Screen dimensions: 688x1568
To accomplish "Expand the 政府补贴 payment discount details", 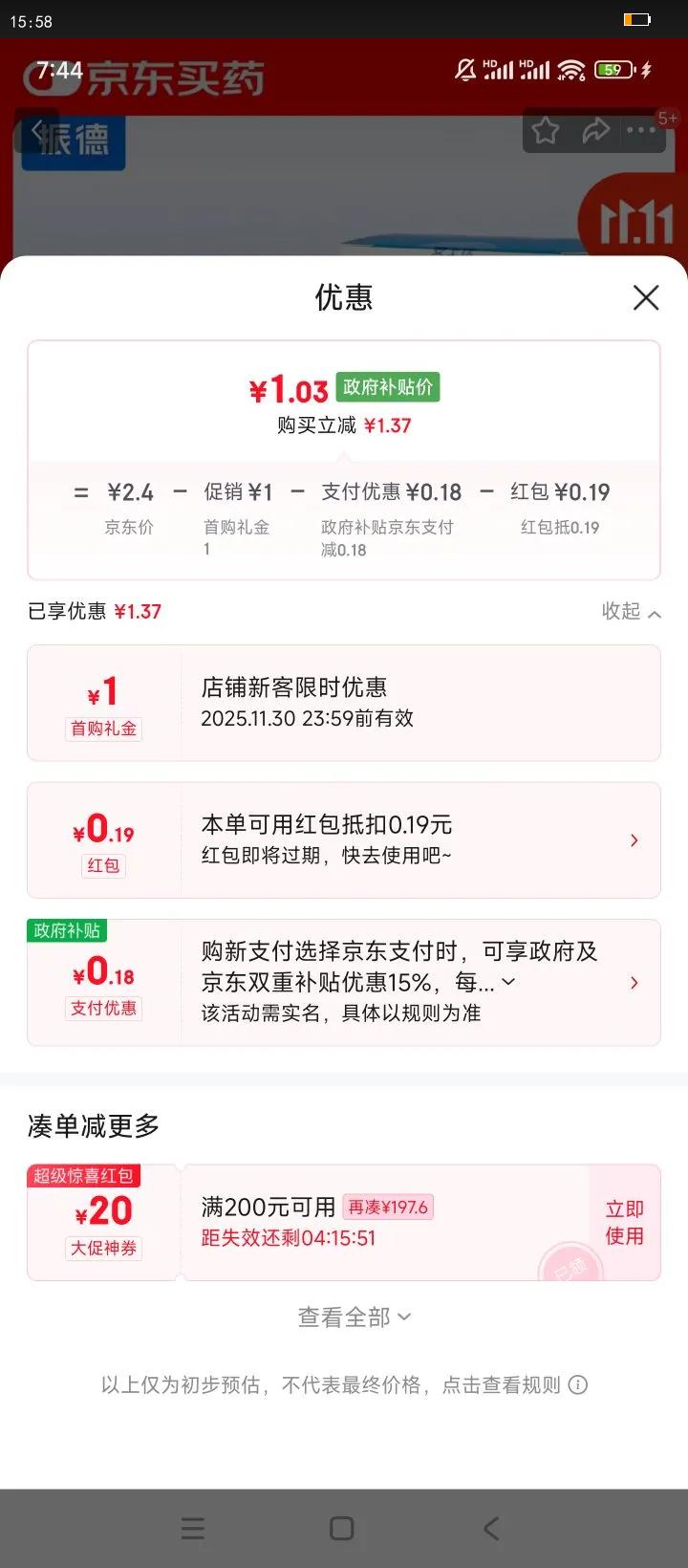I will pos(634,982).
